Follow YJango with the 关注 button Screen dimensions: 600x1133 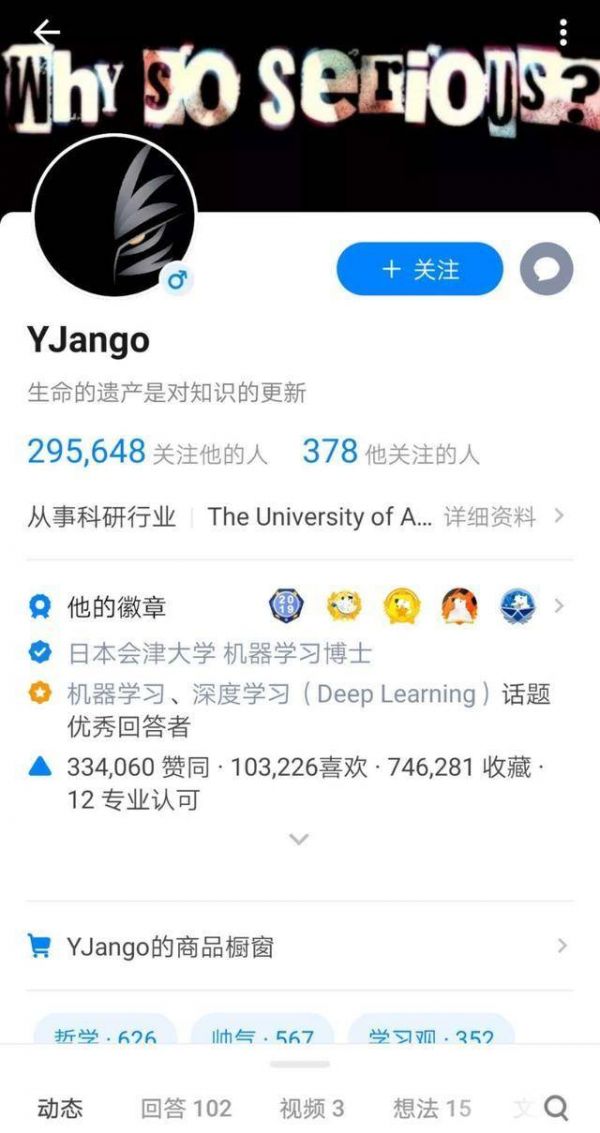pos(420,269)
